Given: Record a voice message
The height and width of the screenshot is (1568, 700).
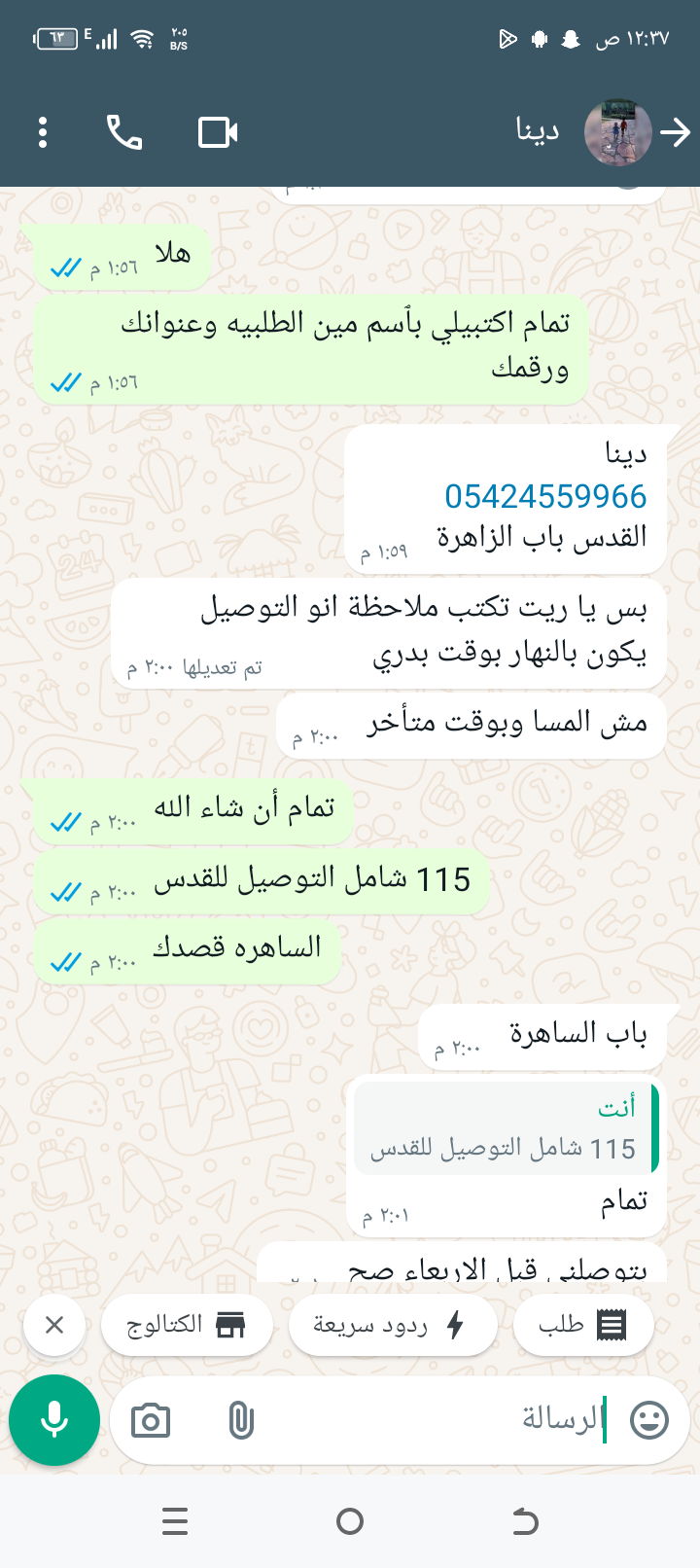Looking at the screenshot, I should coord(54,1420).
